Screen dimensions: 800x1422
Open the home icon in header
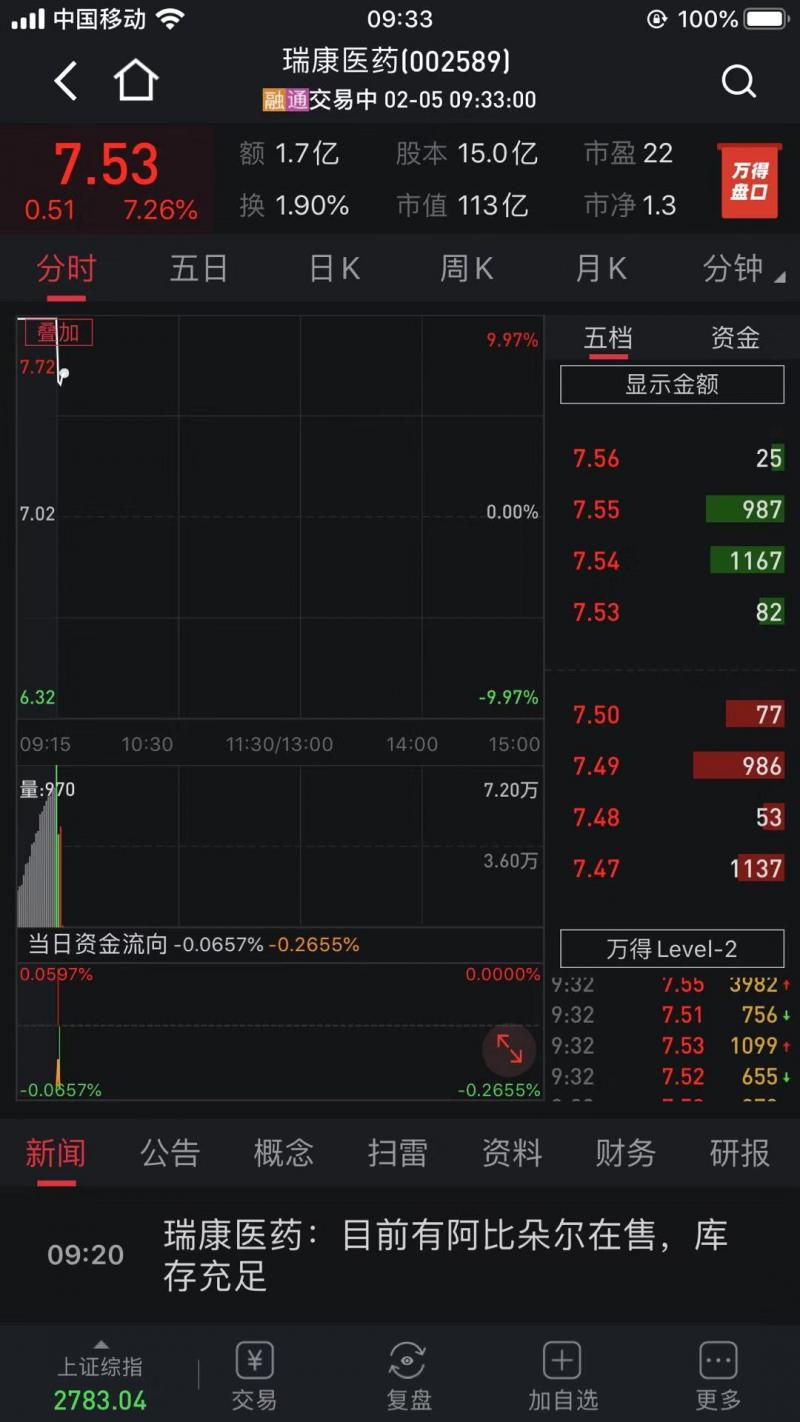point(136,80)
